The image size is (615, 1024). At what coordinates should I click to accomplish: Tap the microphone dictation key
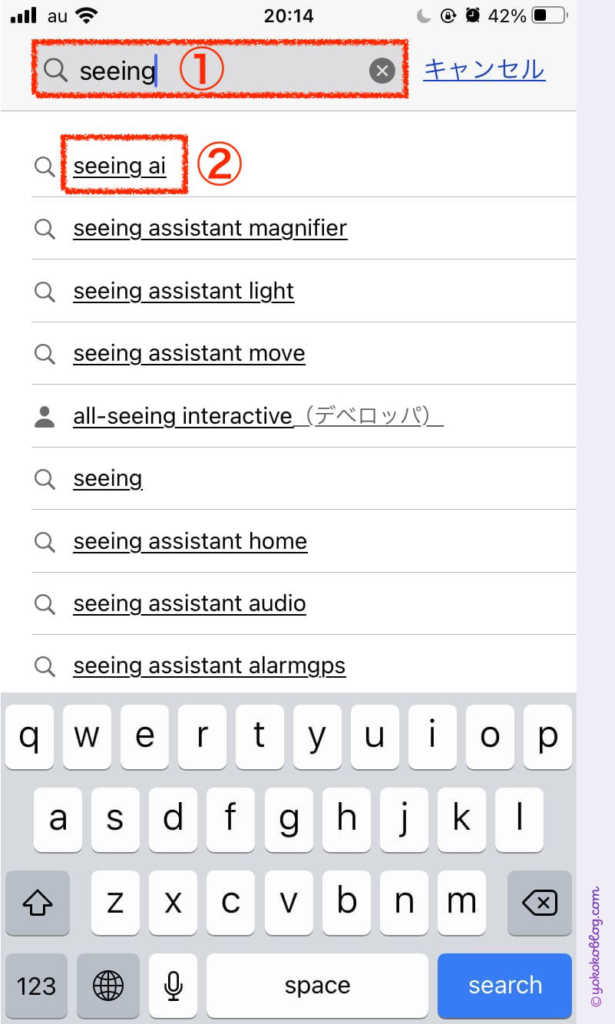tap(173, 985)
